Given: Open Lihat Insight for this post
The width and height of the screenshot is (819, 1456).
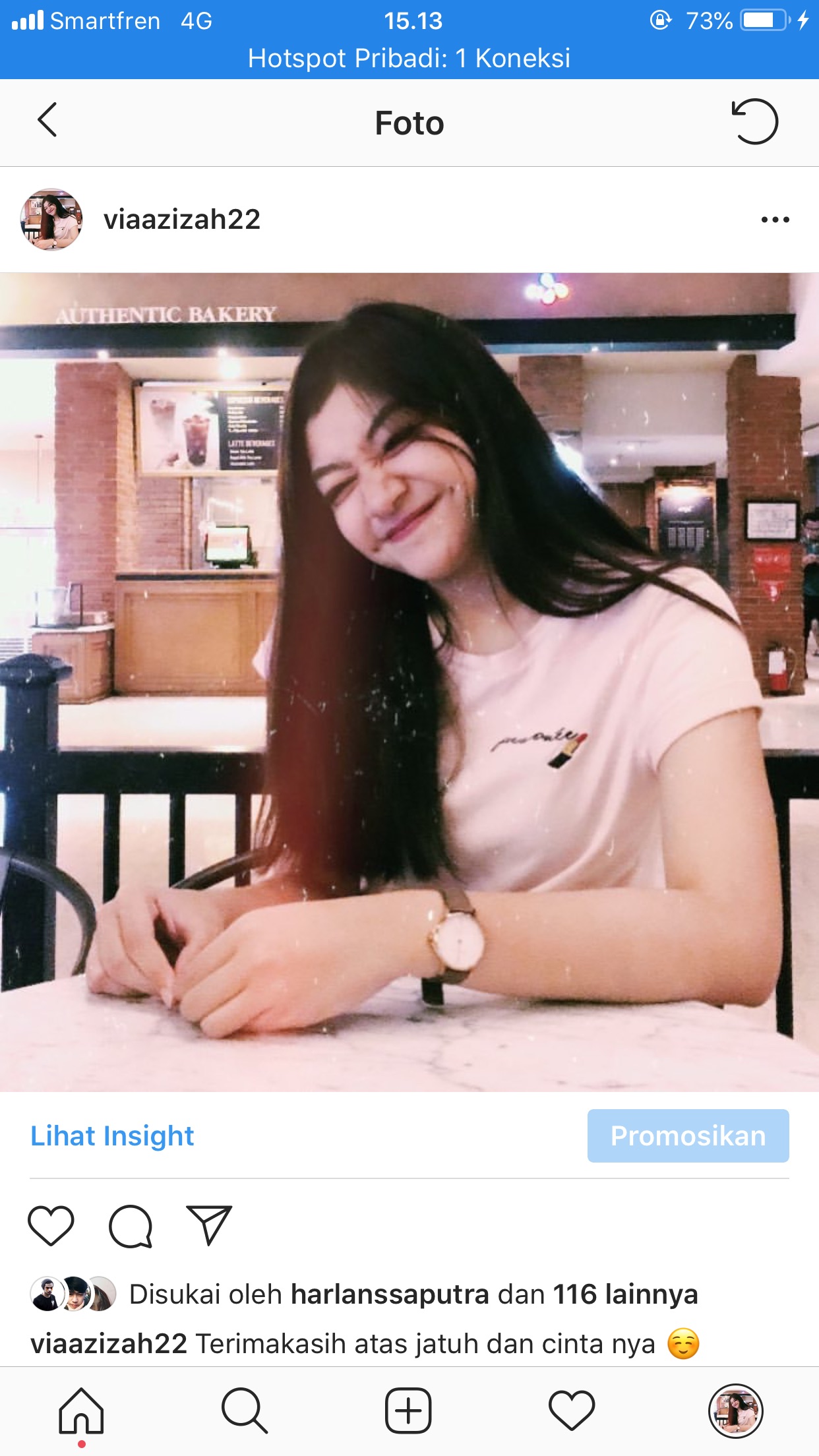Looking at the screenshot, I should click(x=112, y=1136).
